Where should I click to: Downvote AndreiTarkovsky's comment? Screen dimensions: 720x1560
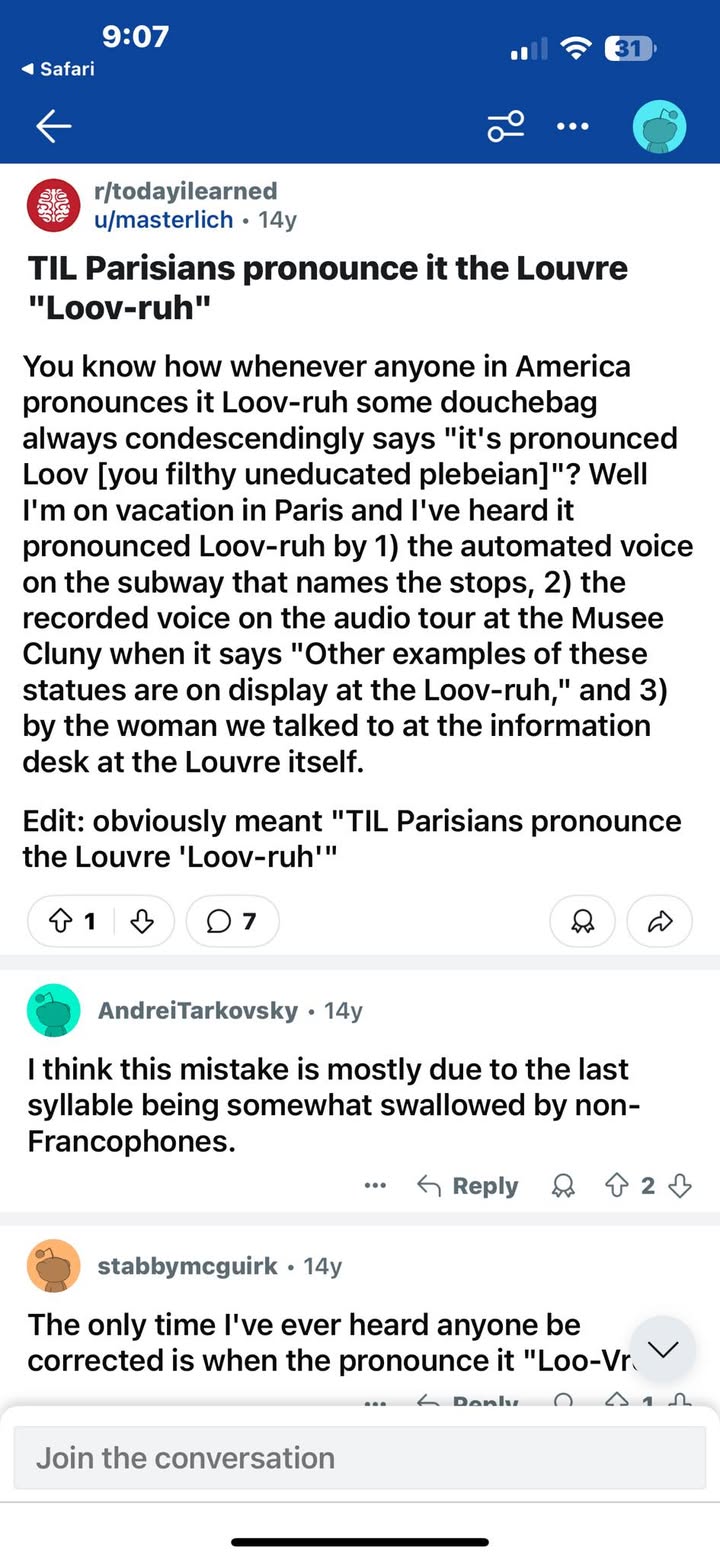(680, 1186)
